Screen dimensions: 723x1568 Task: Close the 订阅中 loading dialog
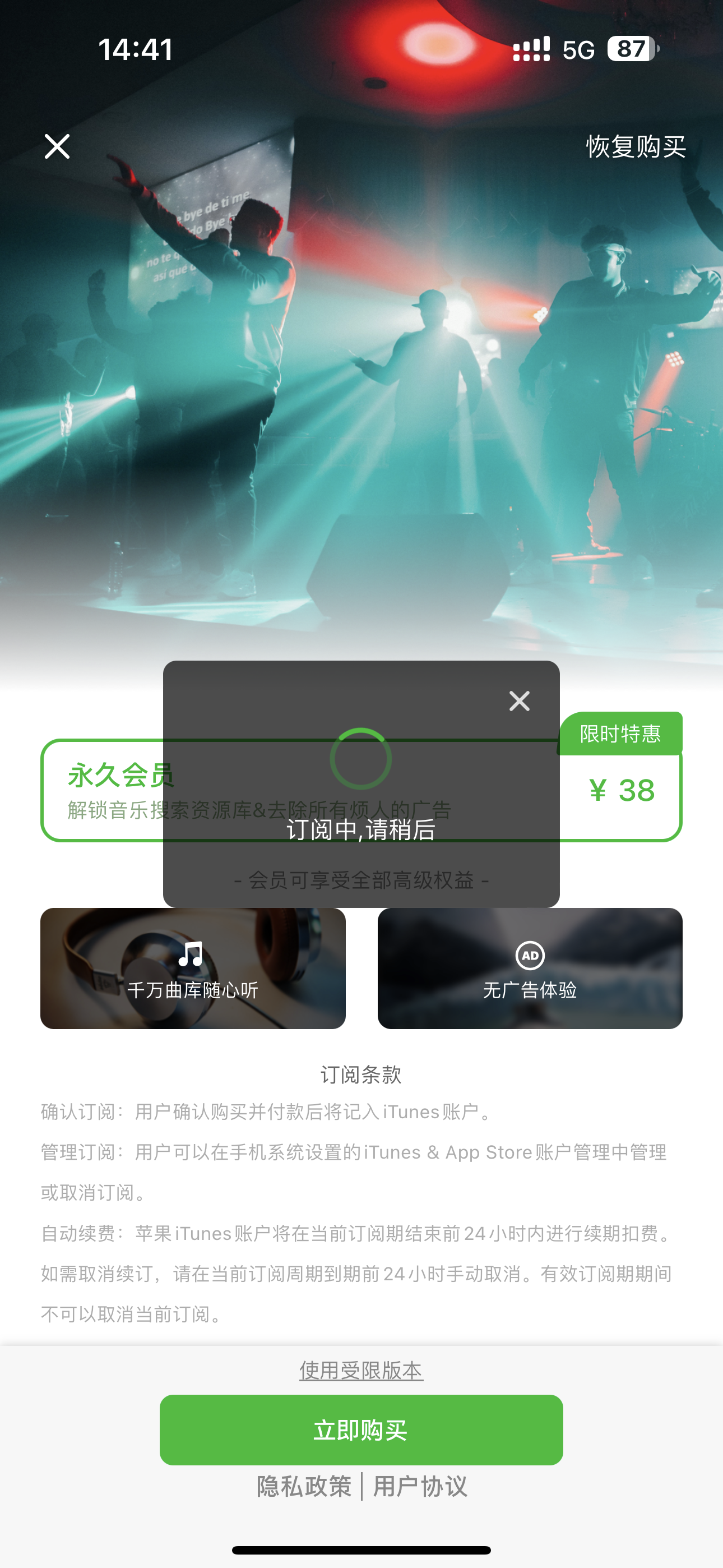click(519, 701)
